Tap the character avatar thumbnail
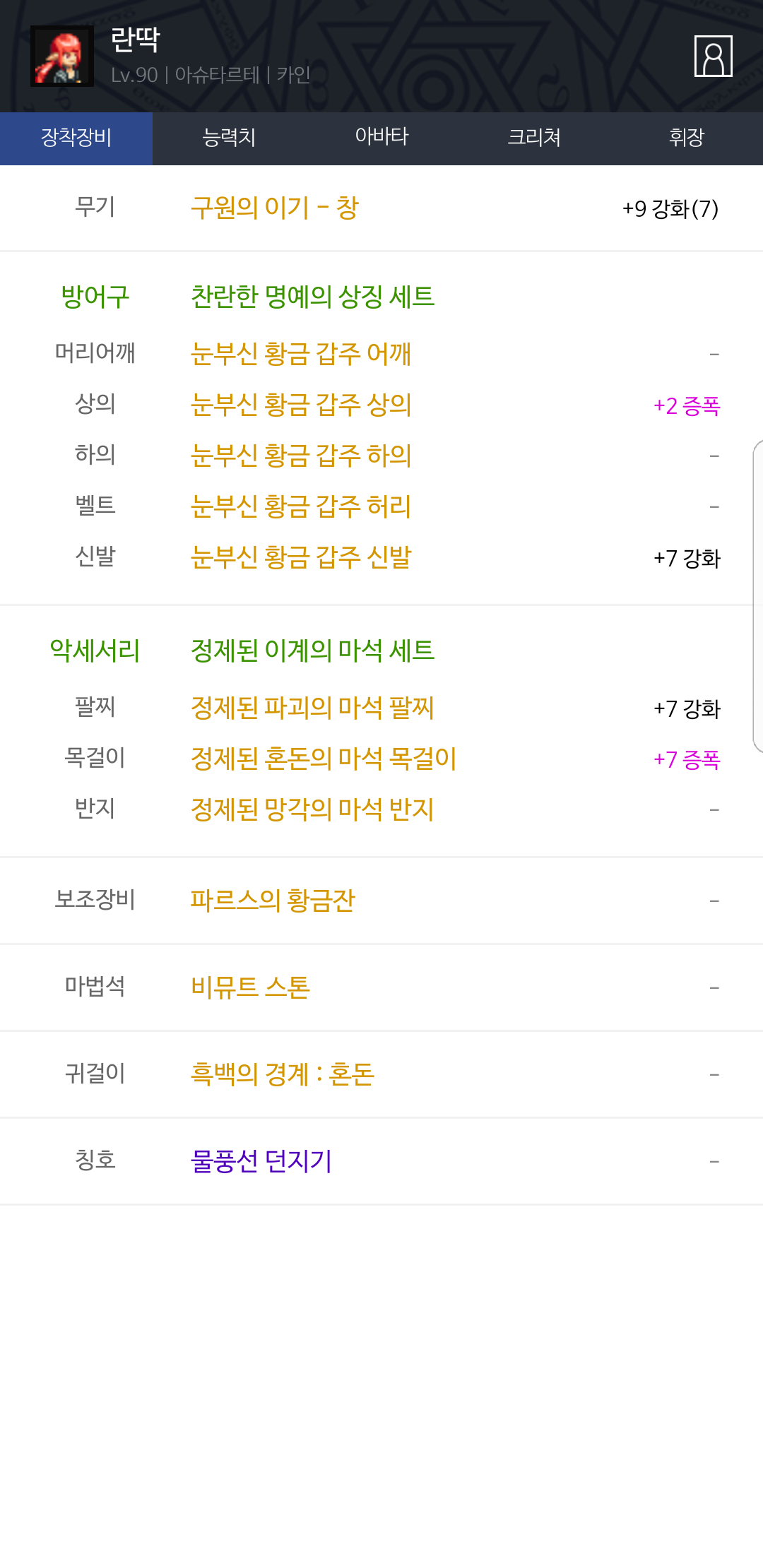 [x=62, y=57]
